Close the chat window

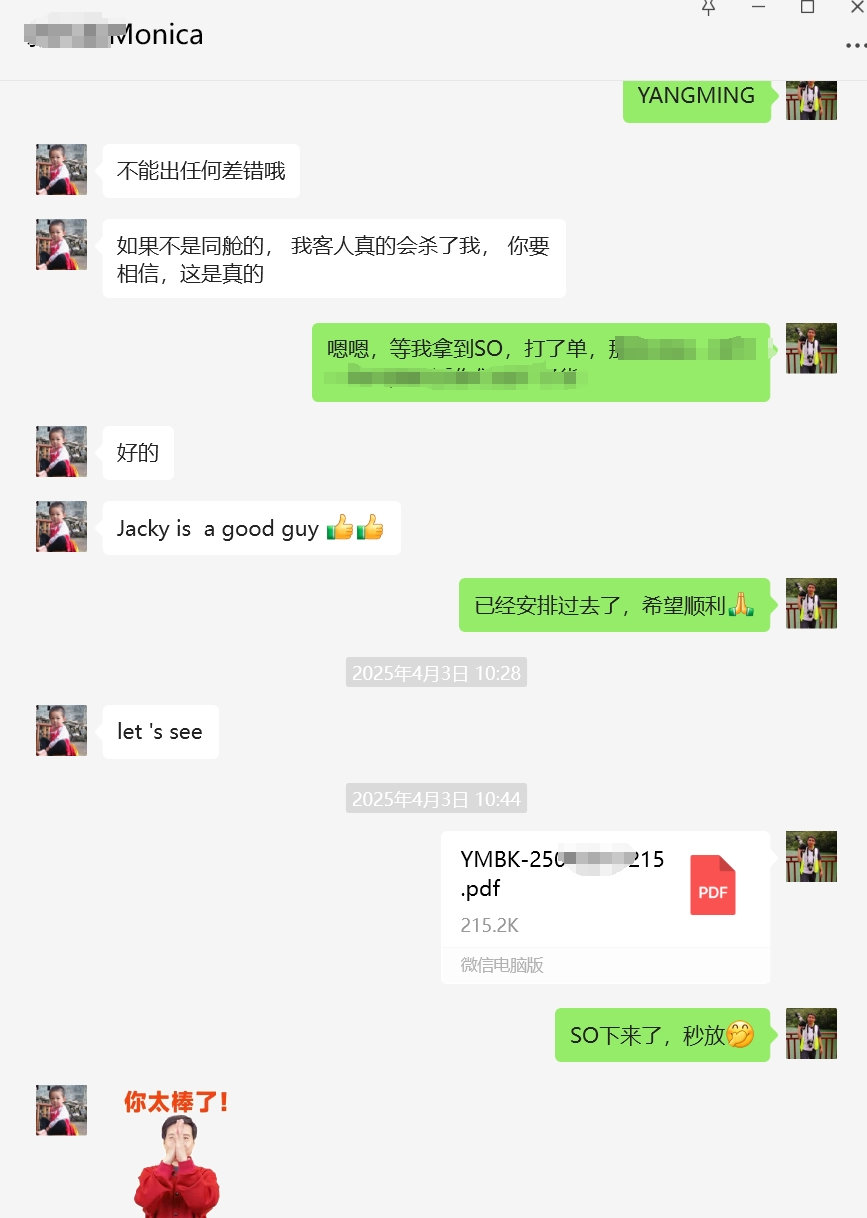[855, 7]
